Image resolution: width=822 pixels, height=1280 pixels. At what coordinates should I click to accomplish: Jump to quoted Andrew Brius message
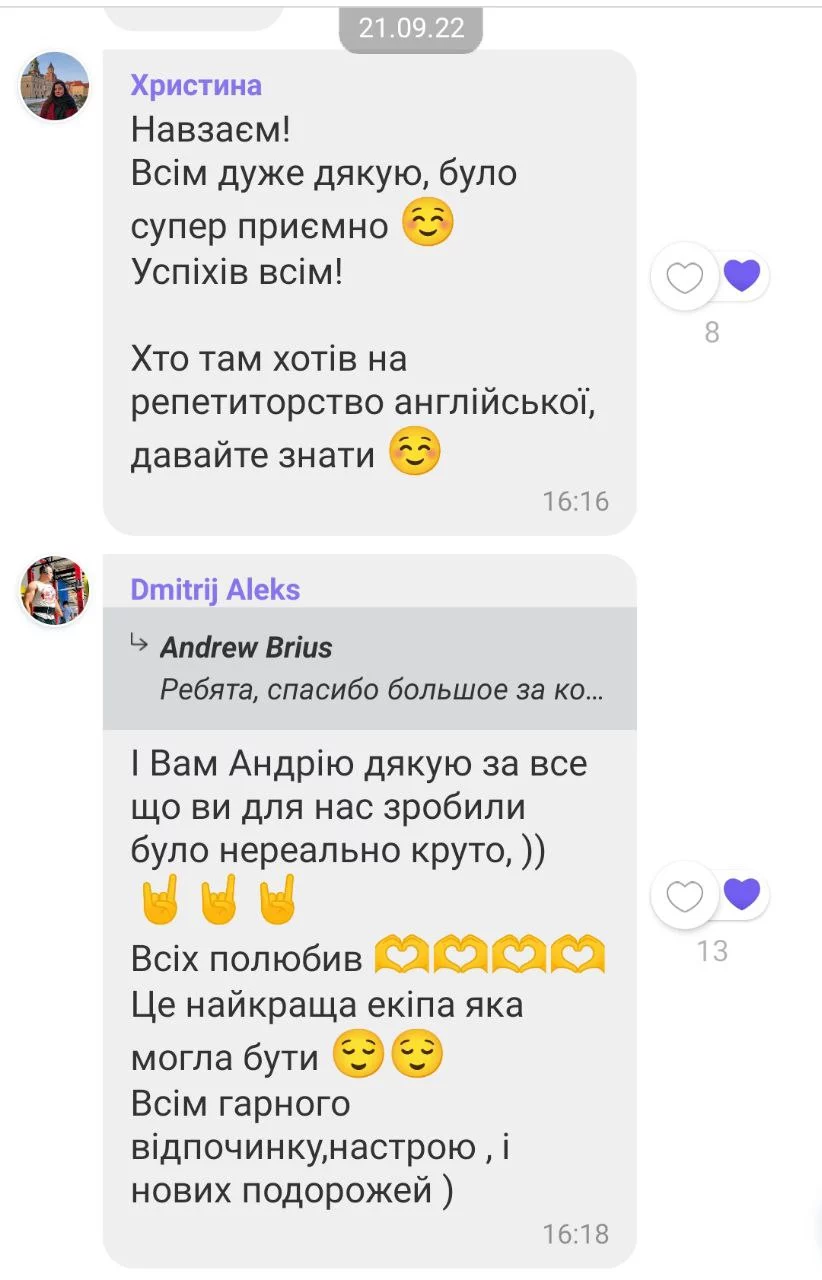point(370,668)
